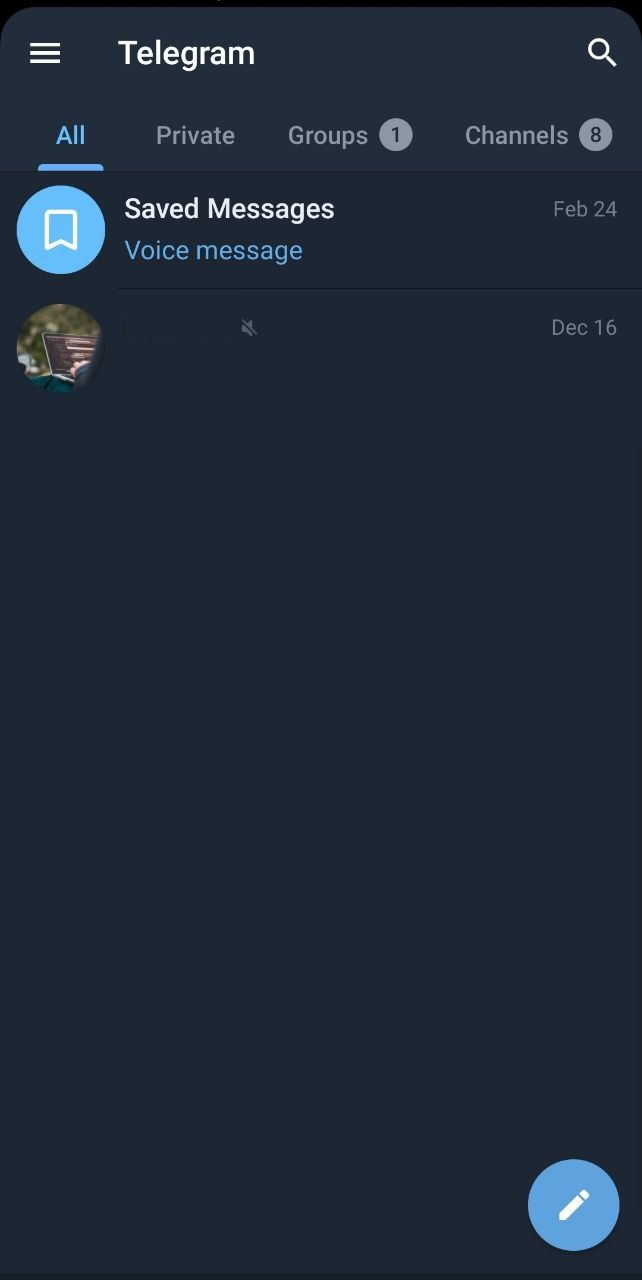Switch to the All tab
This screenshot has height=1280, width=642.
(70, 136)
